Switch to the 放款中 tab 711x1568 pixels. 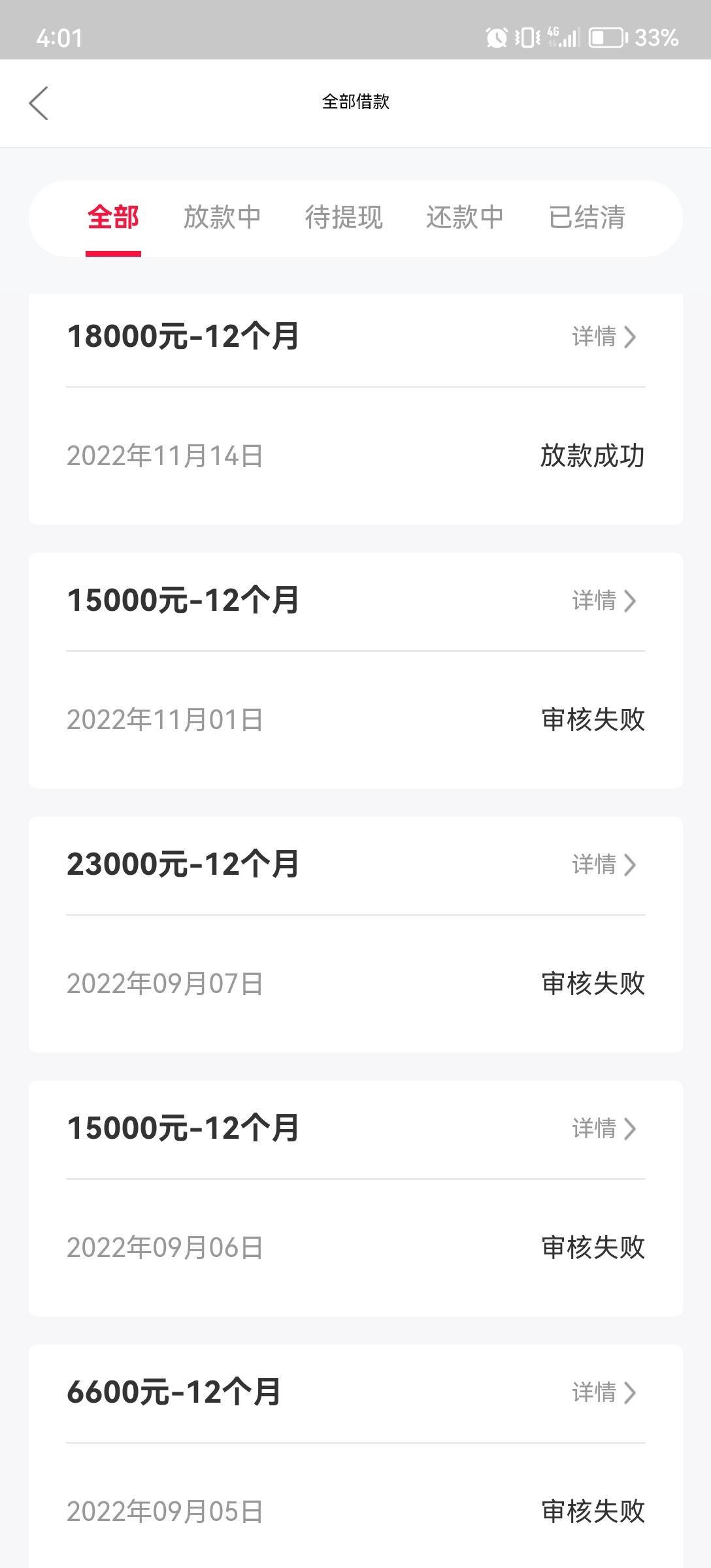point(222,218)
